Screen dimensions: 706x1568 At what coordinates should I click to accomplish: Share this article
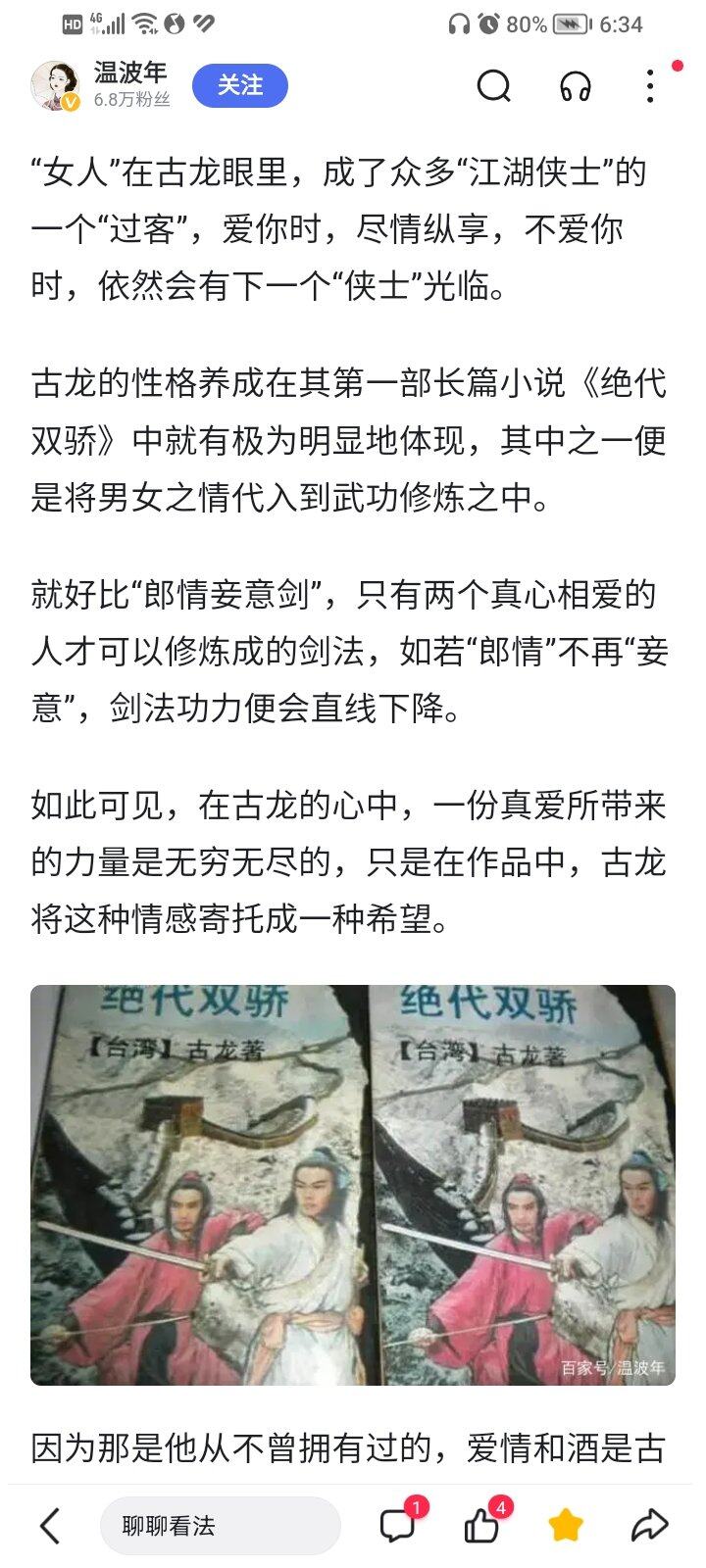point(649,1525)
